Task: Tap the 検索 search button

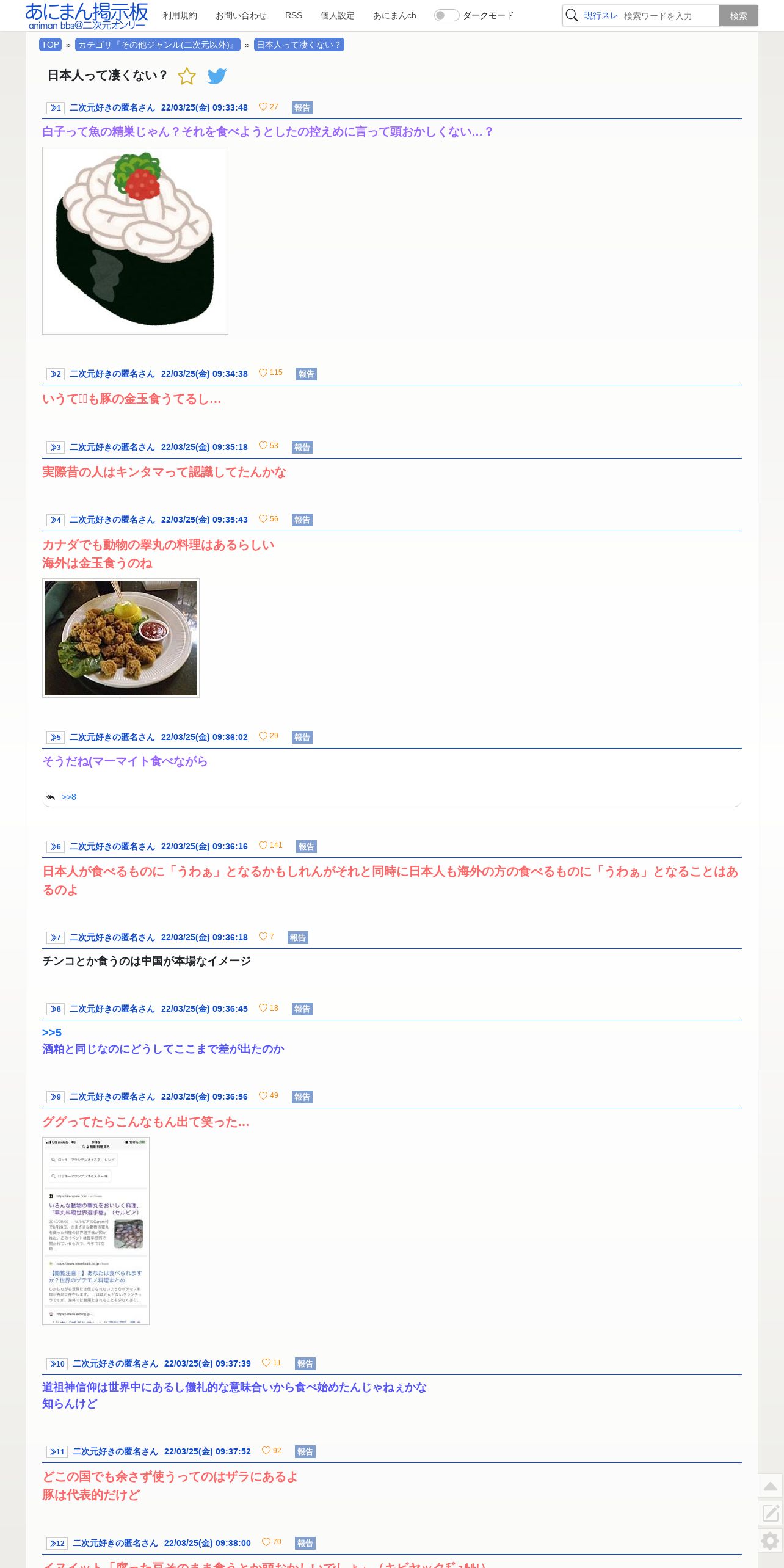Action: click(x=738, y=16)
